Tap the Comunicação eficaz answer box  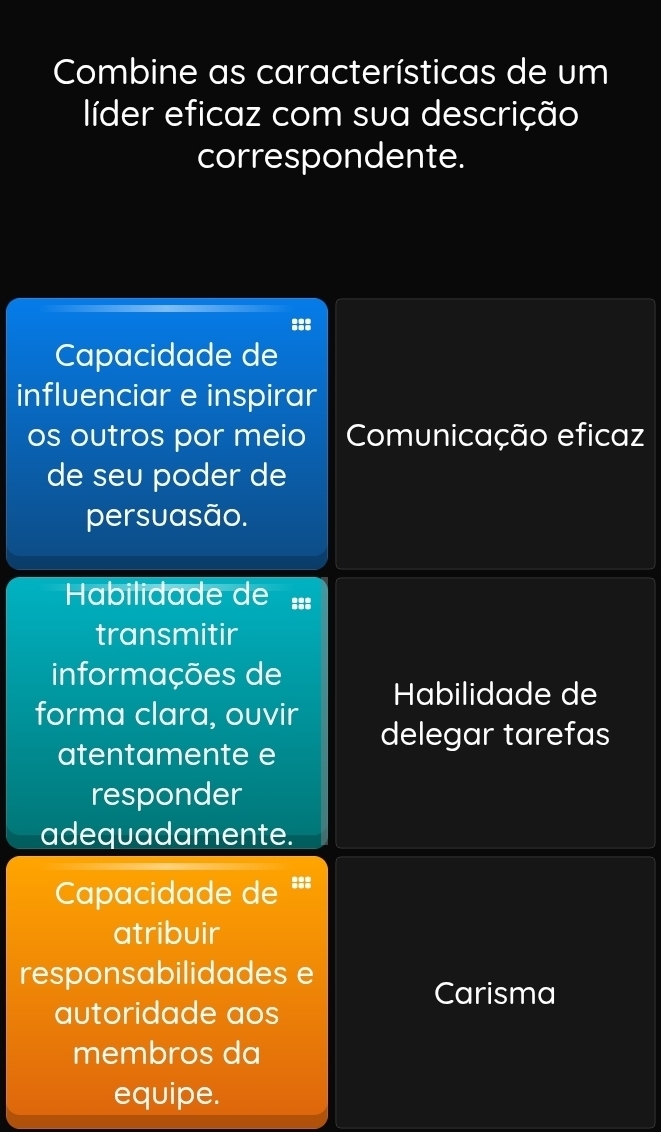pos(495,434)
